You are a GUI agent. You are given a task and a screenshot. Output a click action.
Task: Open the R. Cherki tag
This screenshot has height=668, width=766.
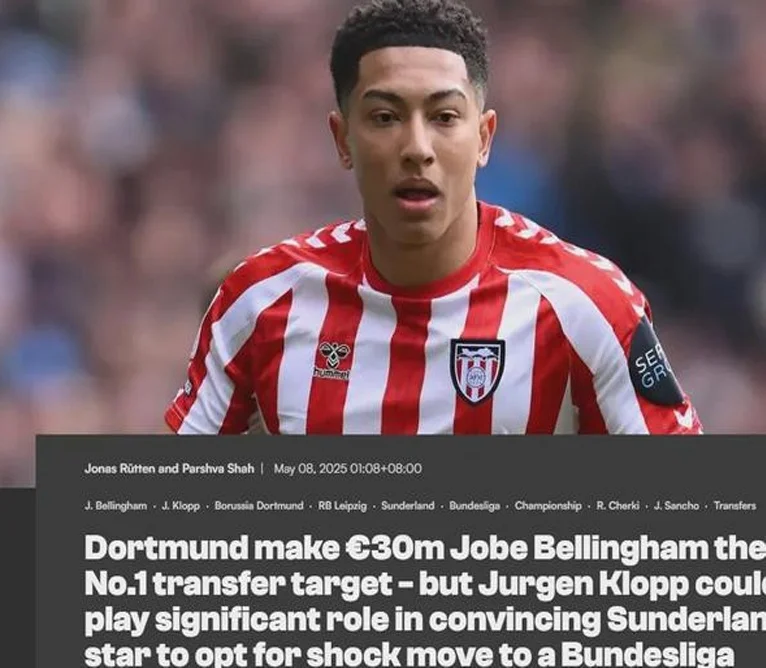pyautogui.click(x=617, y=506)
